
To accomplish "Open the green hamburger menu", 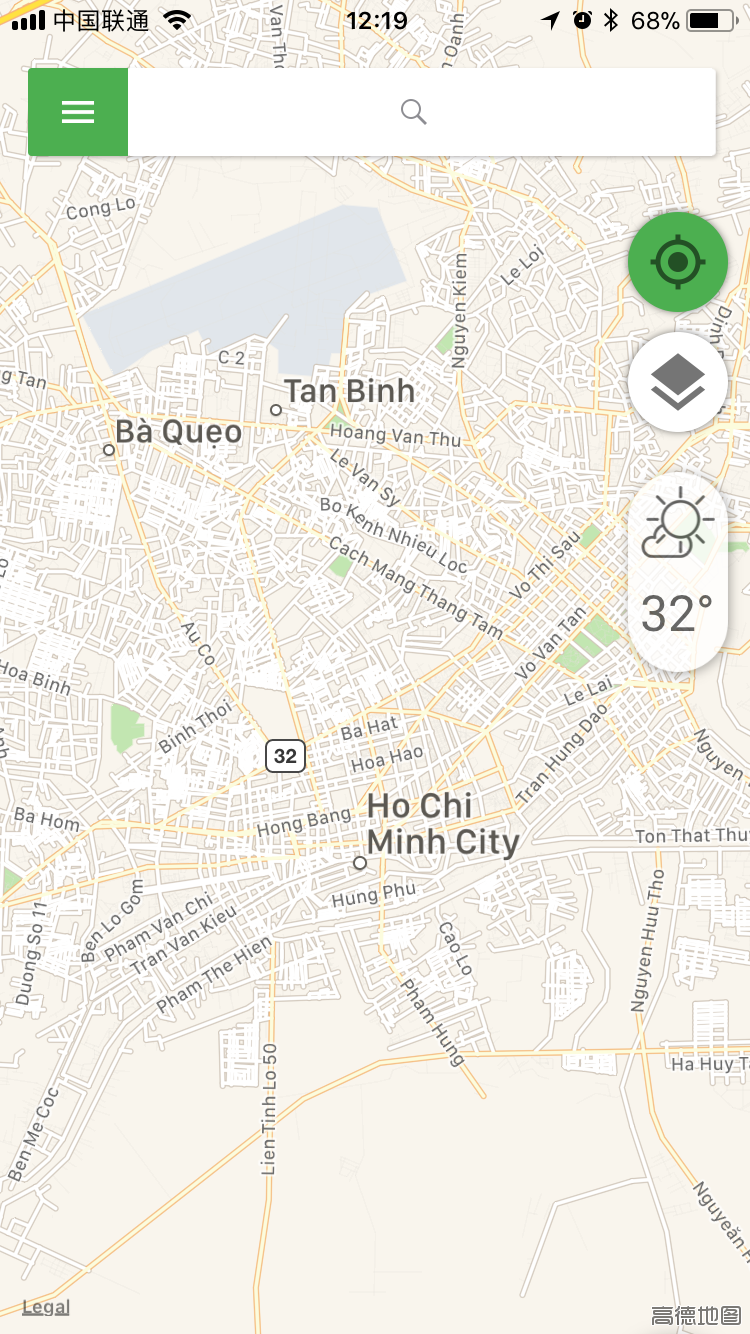I will [78, 112].
